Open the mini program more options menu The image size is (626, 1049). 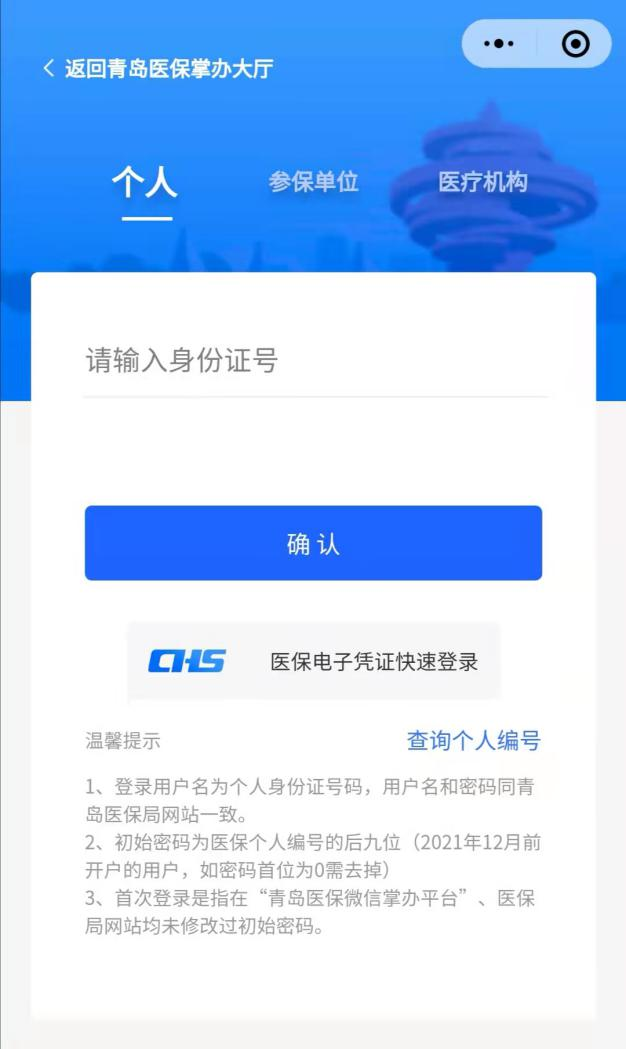point(498,45)
